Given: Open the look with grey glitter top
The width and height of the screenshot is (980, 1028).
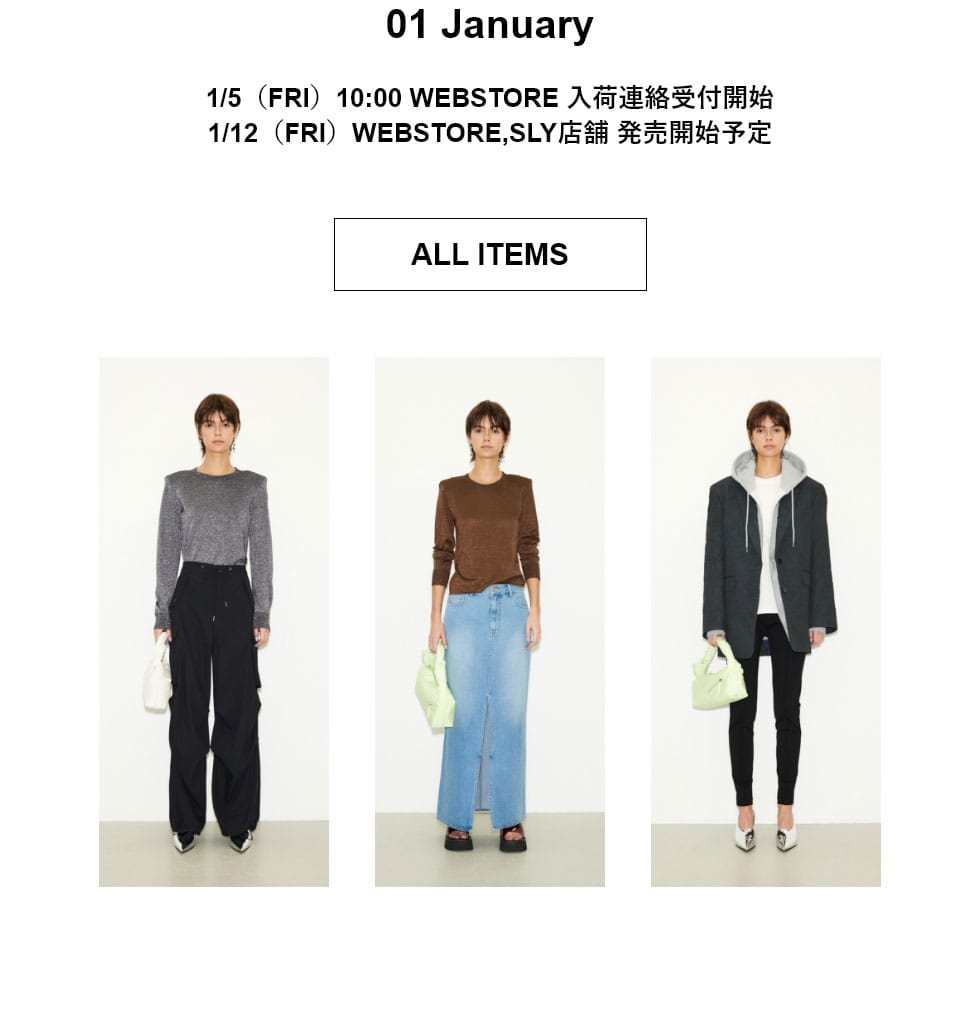Looking at the screenshot, I should click(213, 621).
